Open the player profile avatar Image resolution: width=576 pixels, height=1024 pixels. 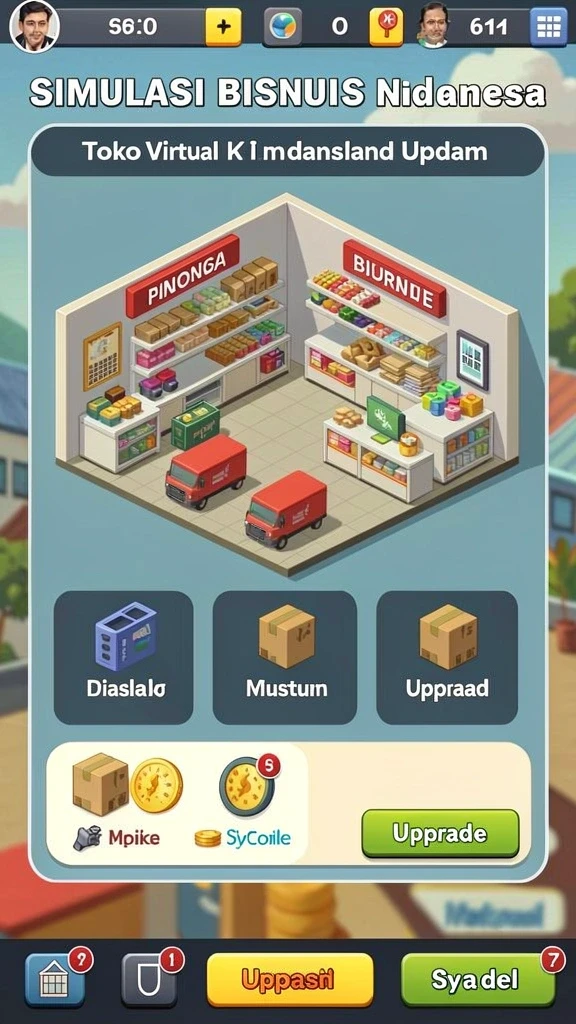pyautogui.click(x=34, y=27)
